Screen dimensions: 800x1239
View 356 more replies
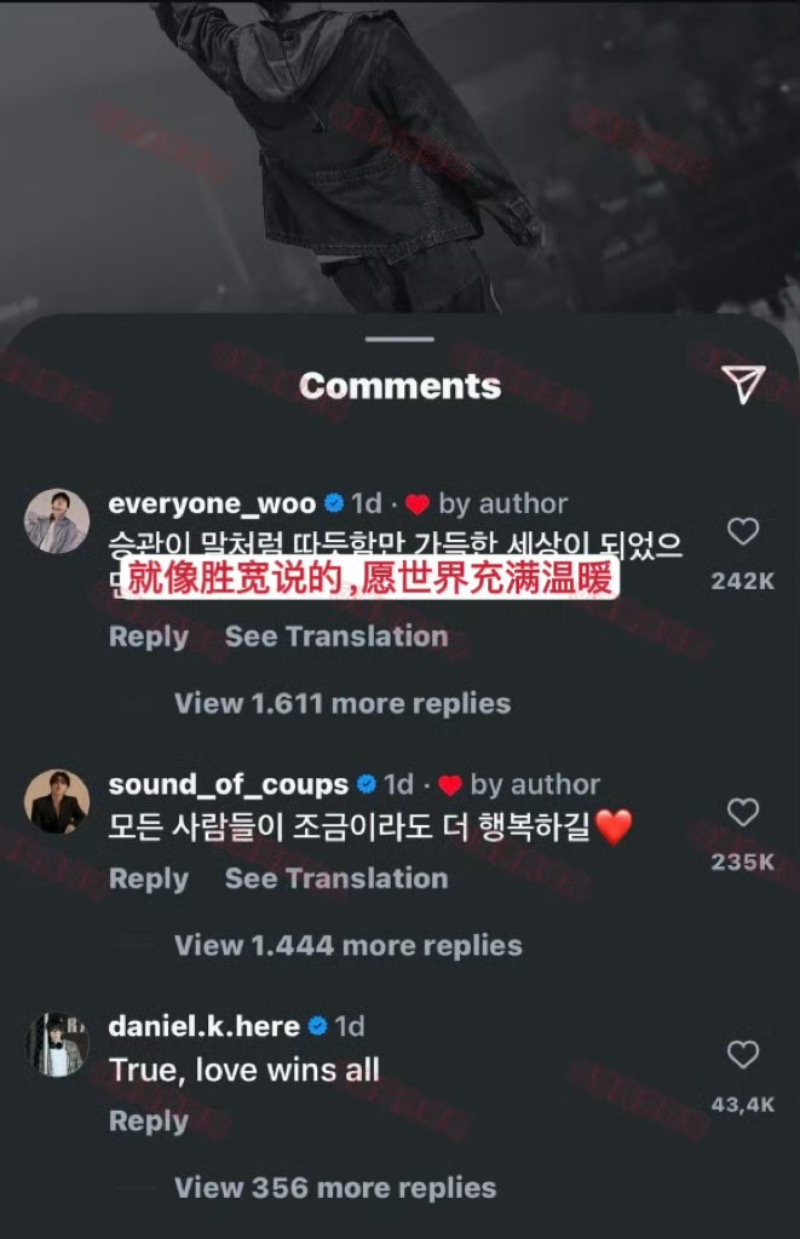point(335,1188)
